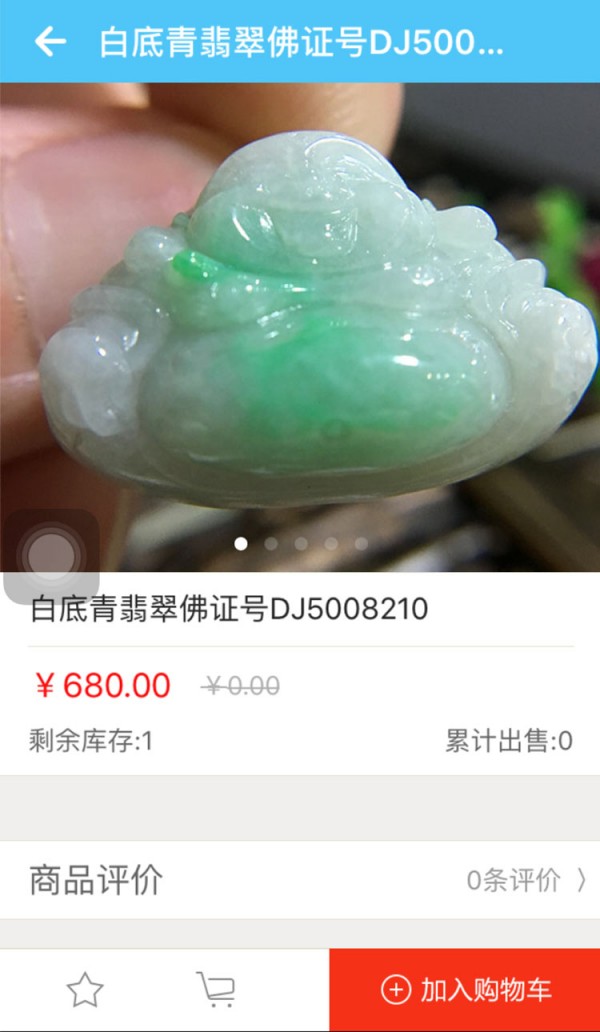Open the jade Buddha product photo
Screen dimensions: 600x1032
click(320, 320)
